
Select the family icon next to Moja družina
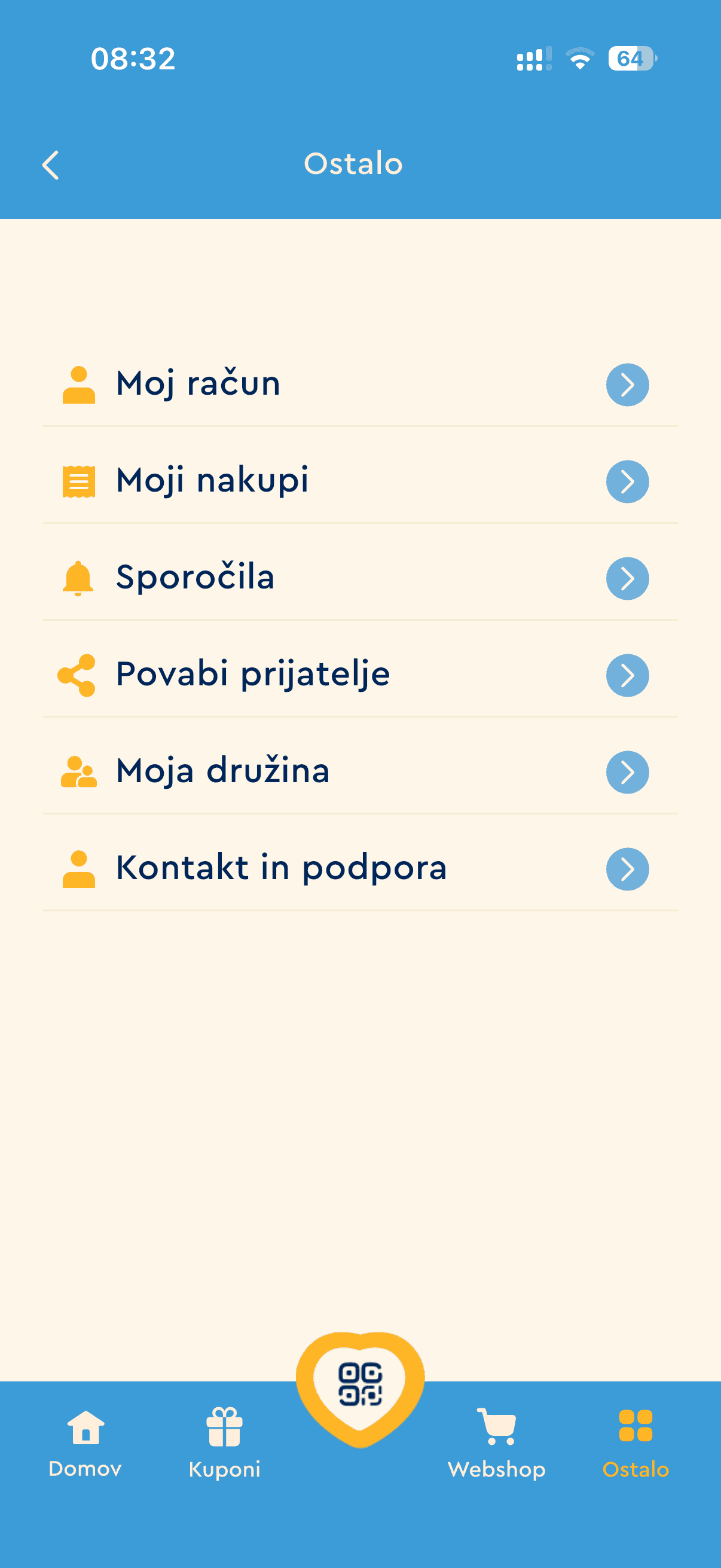pos(78,771)
